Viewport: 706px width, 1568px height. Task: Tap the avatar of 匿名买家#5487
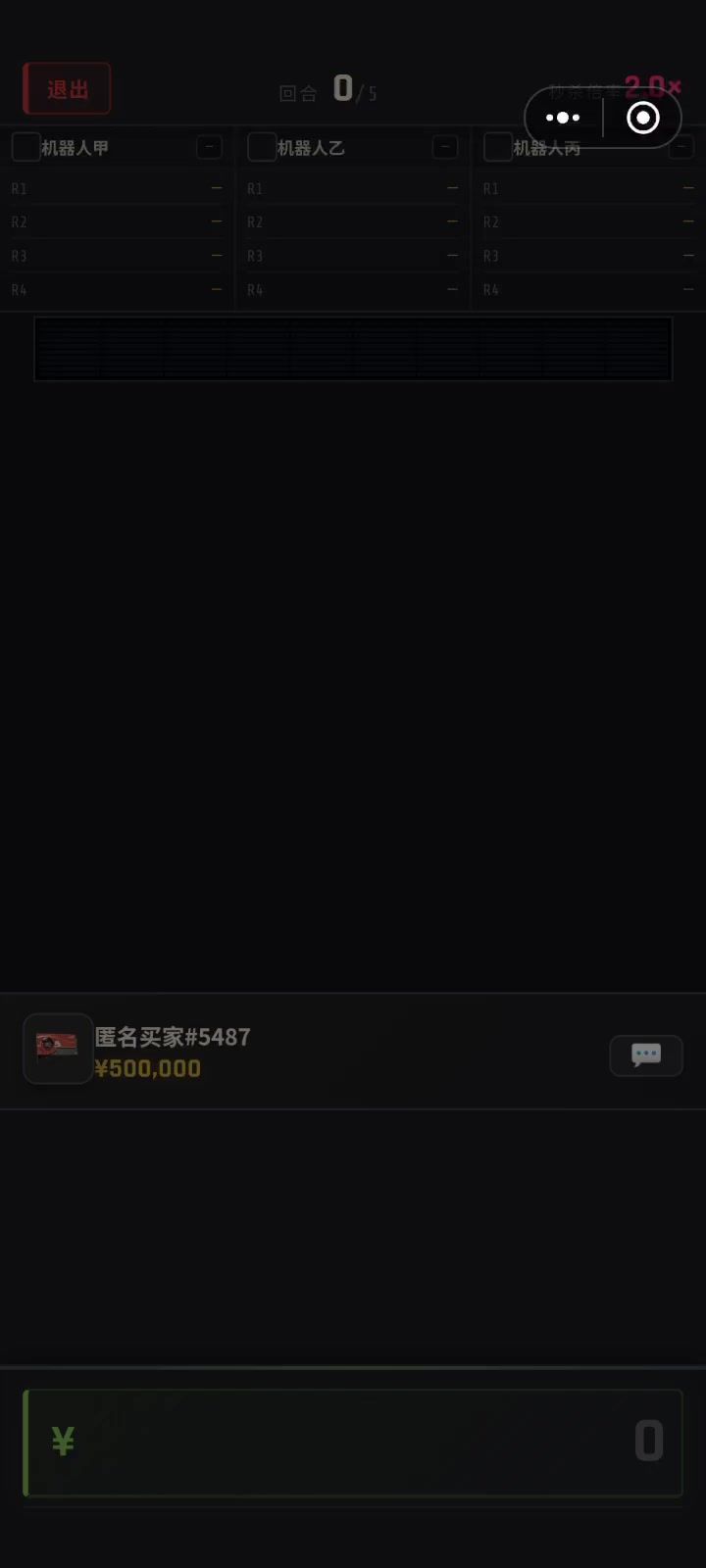[x=58, y=1048]
